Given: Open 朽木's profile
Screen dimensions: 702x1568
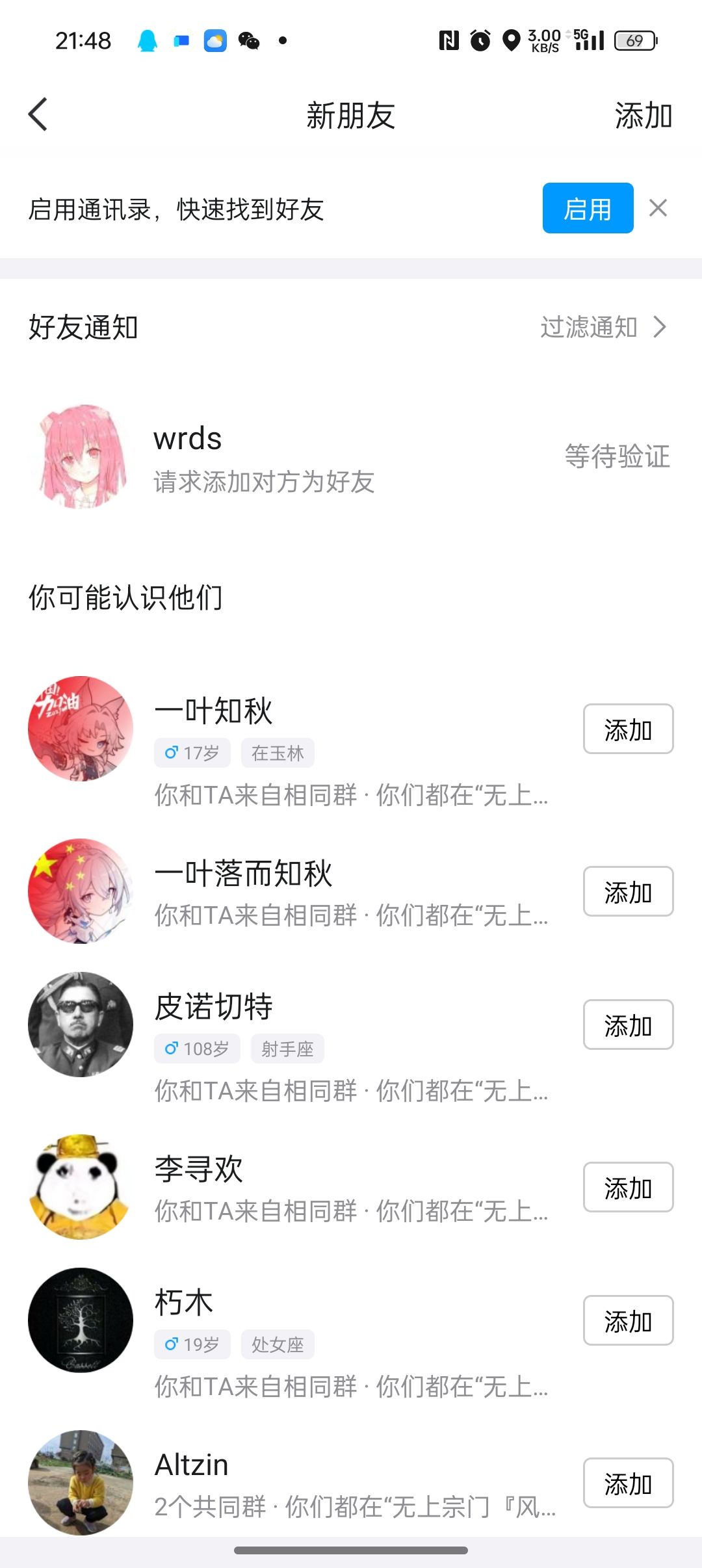Looking at the screenshot, I should [x=81, y=1320].
